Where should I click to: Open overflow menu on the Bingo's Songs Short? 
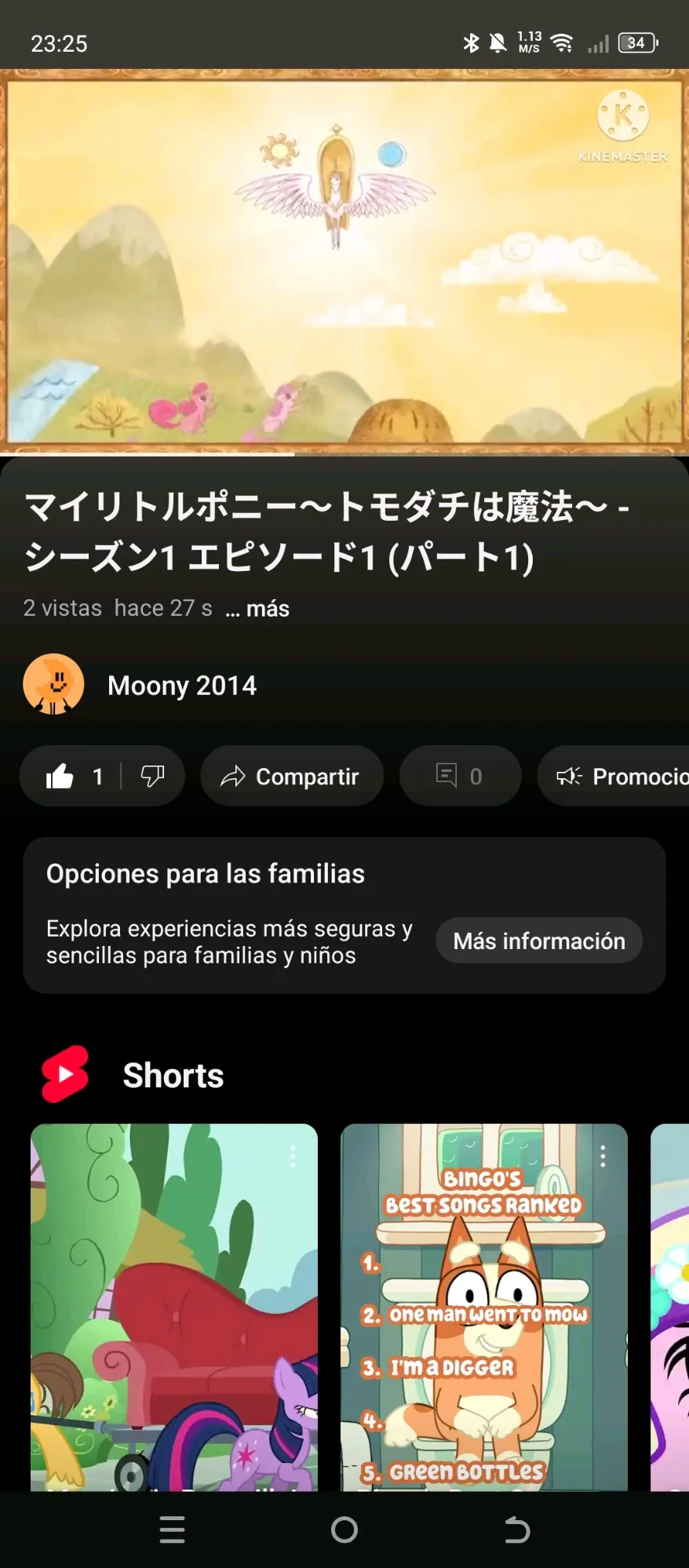[x=603, y=1156]
